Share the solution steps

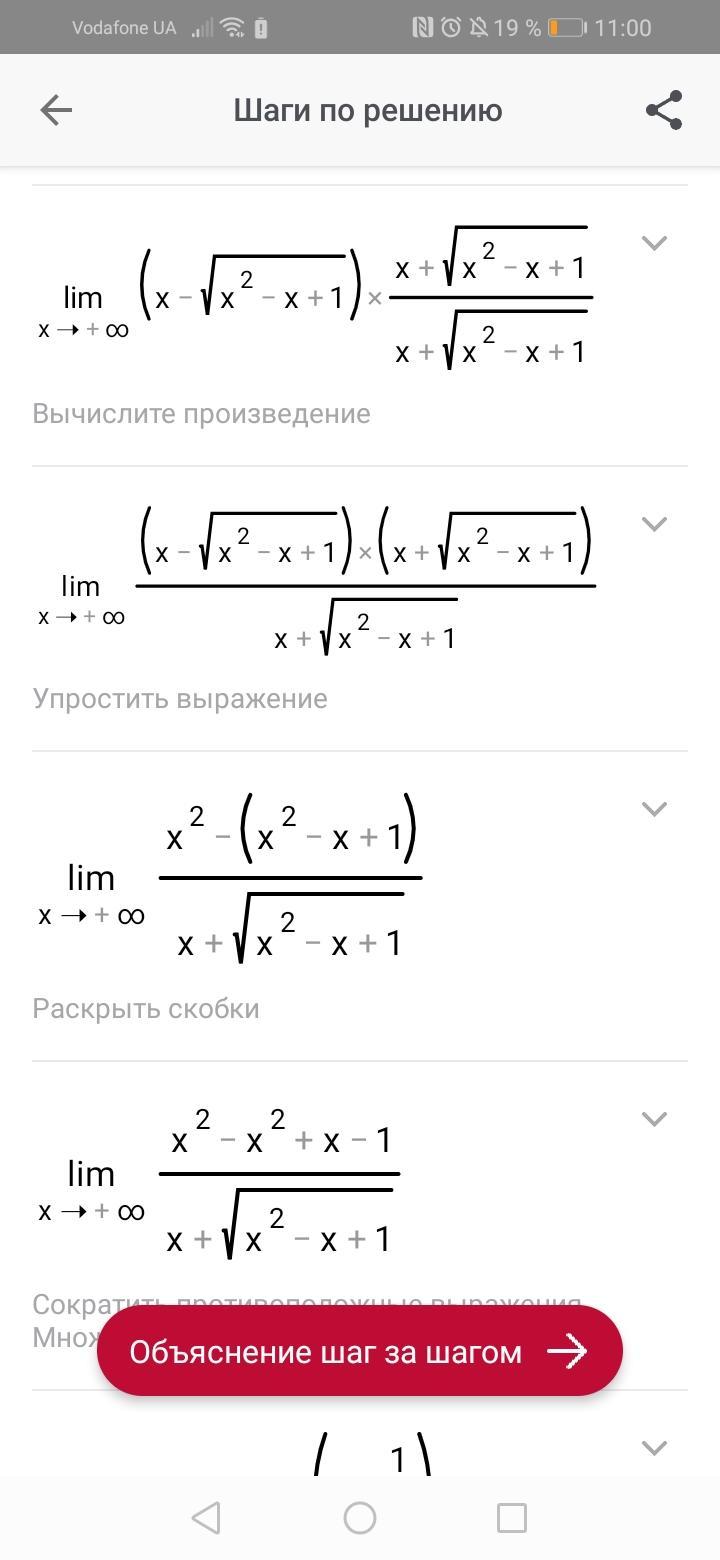point(664,110)
